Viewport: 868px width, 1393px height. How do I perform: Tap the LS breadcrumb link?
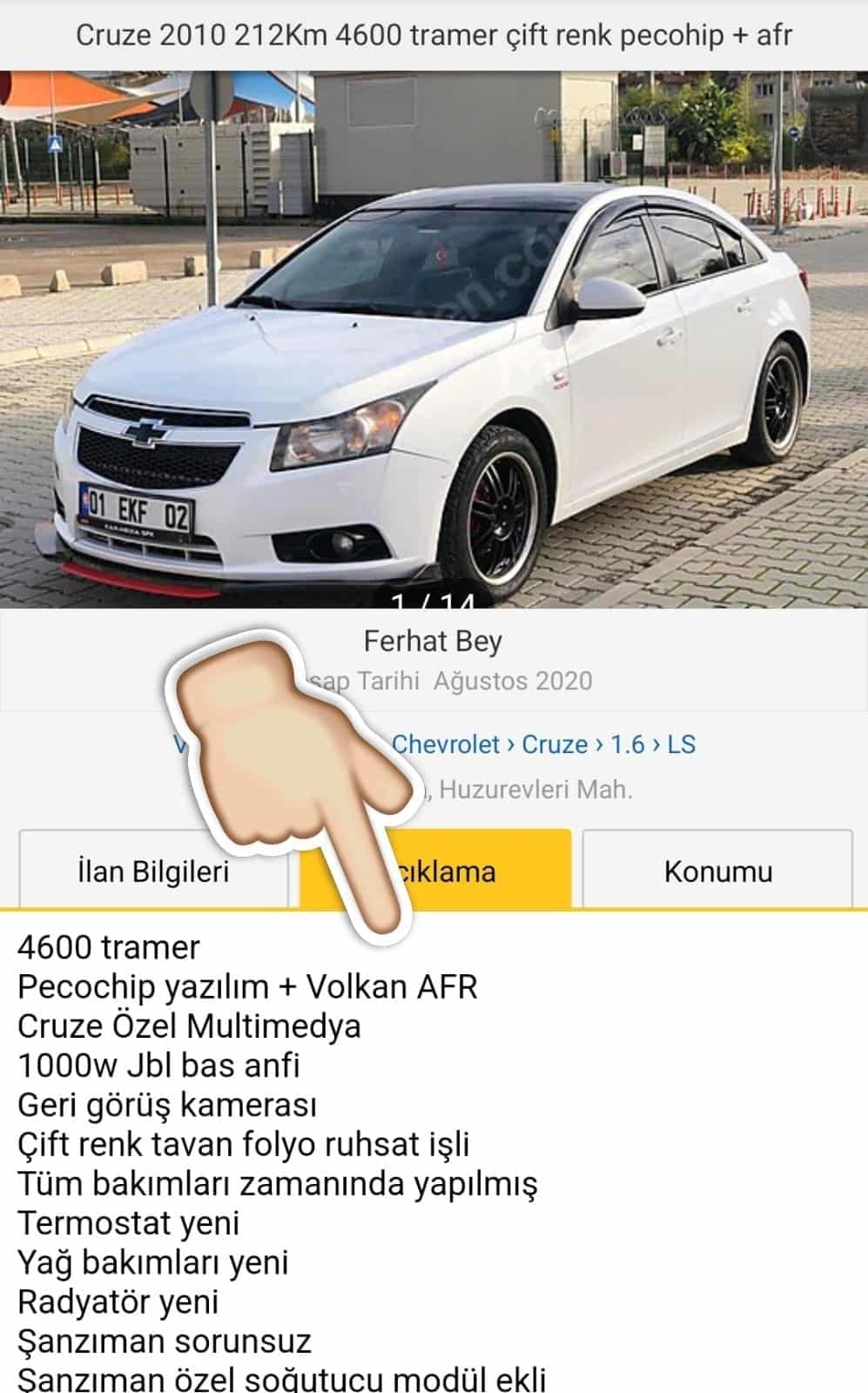[681, 744]
